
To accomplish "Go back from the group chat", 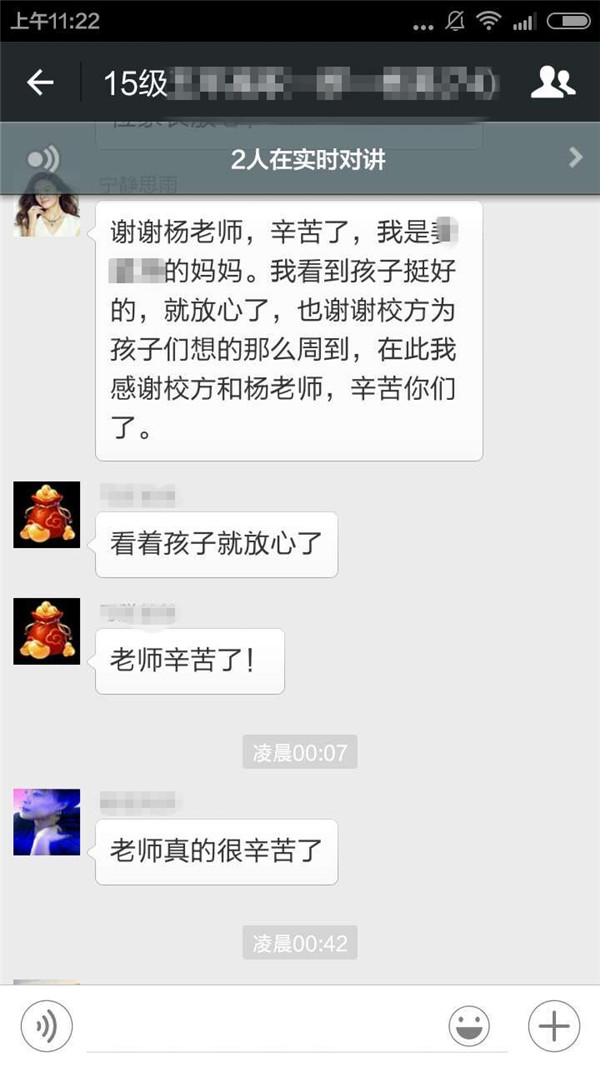I will 40,83.
